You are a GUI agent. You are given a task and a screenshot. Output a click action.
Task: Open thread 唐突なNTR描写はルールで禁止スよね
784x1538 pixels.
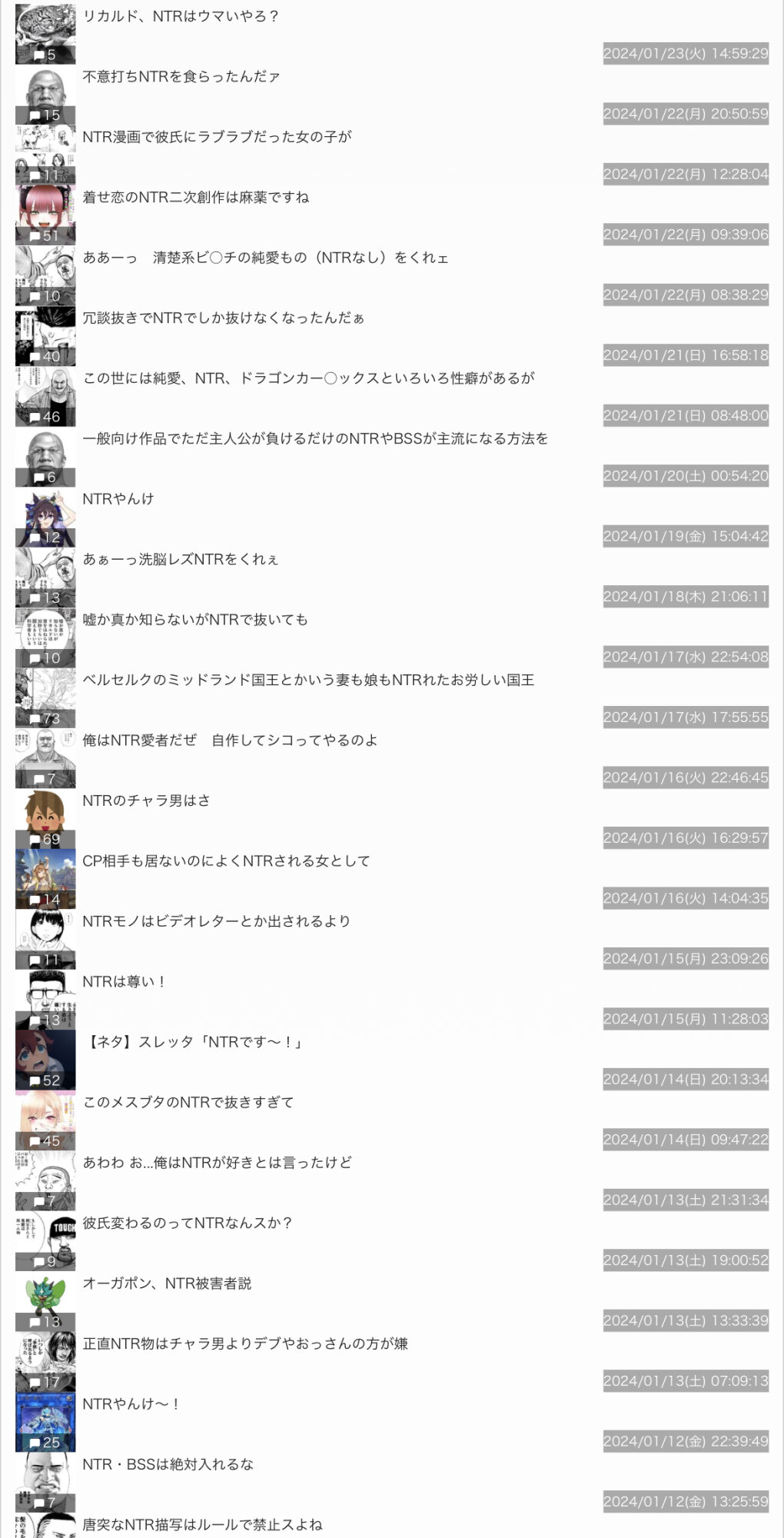coord(203,1524)
